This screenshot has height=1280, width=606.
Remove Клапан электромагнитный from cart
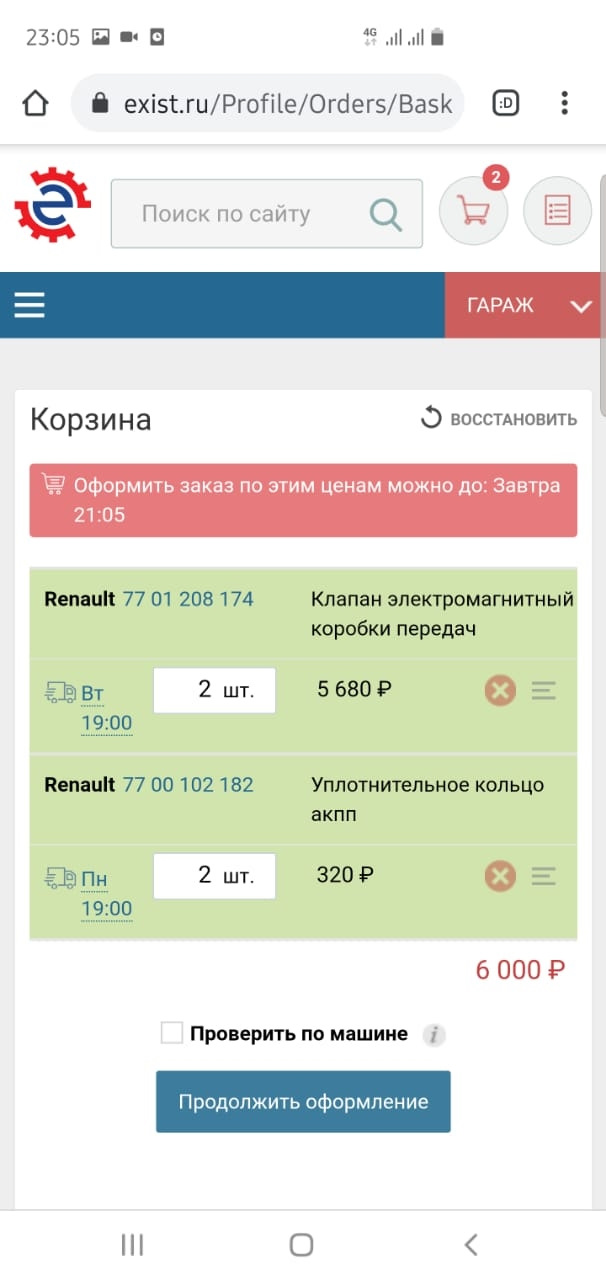point(500,690)
